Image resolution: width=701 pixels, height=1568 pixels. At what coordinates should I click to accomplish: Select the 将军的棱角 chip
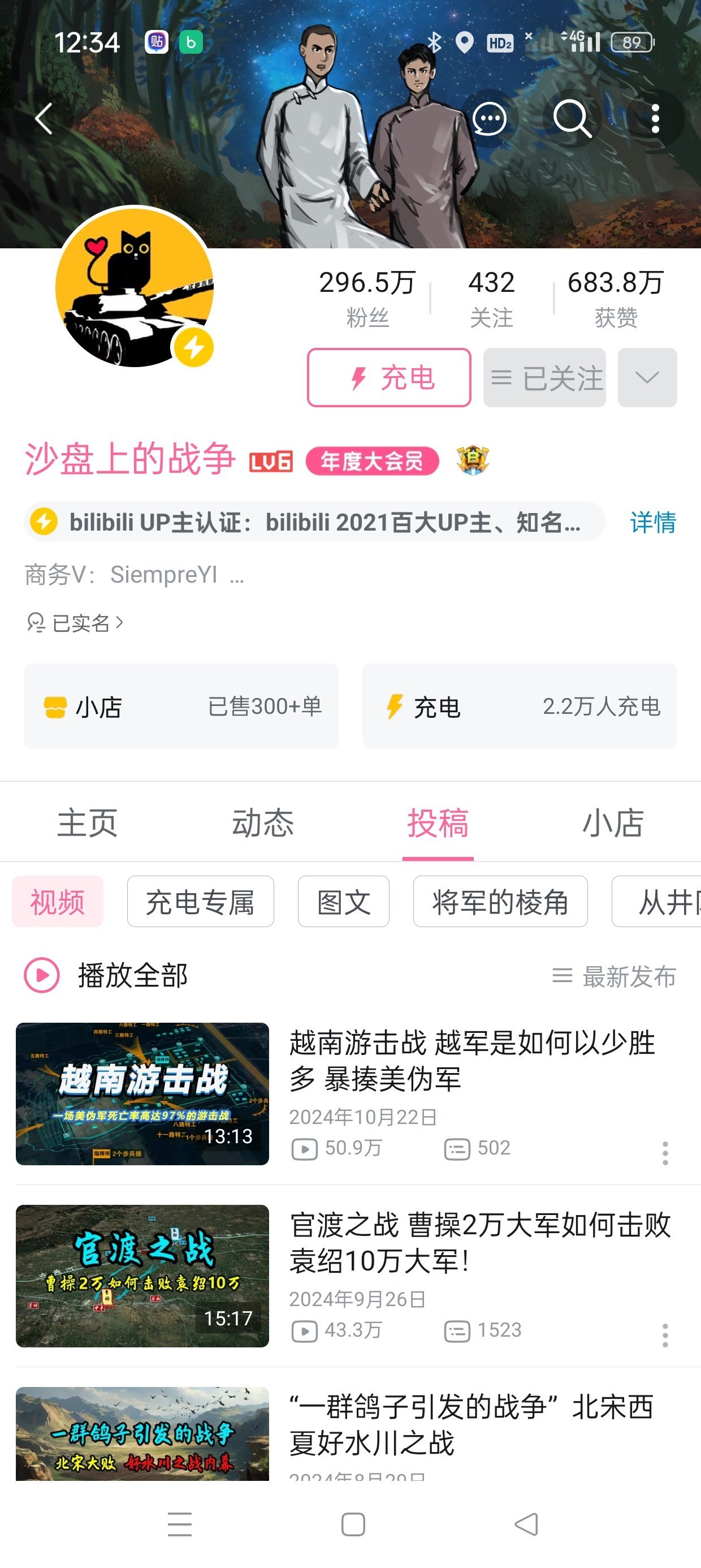pos(500,902)
